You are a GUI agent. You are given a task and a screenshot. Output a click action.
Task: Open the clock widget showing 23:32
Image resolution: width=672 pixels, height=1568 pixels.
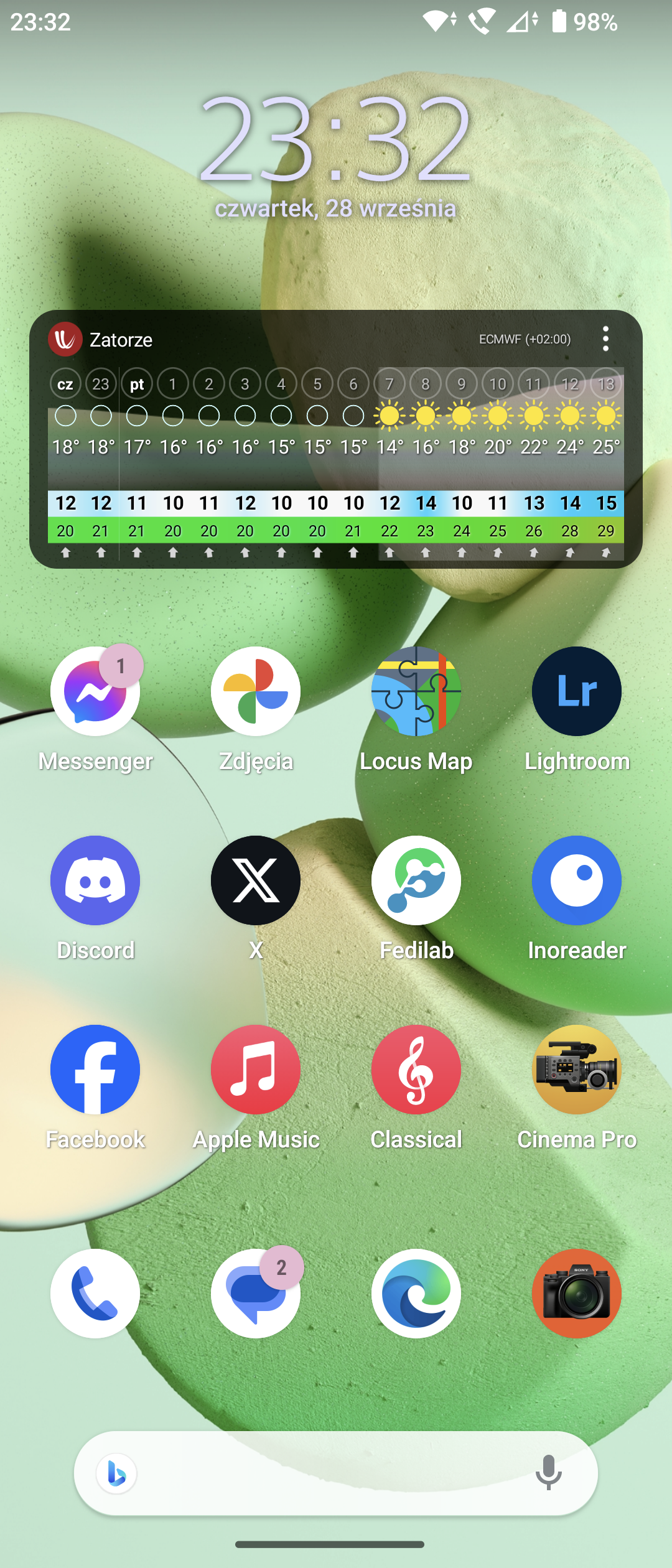[335, 140]
